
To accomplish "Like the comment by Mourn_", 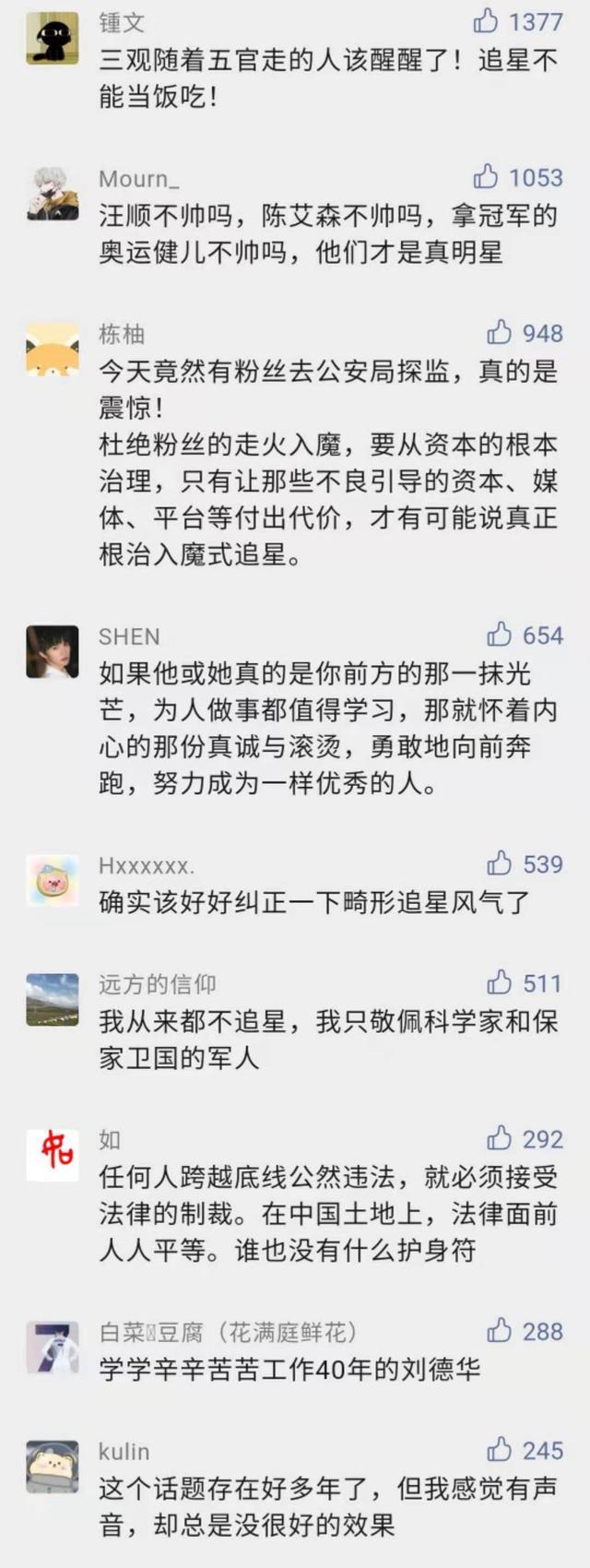I will [486, 176].
